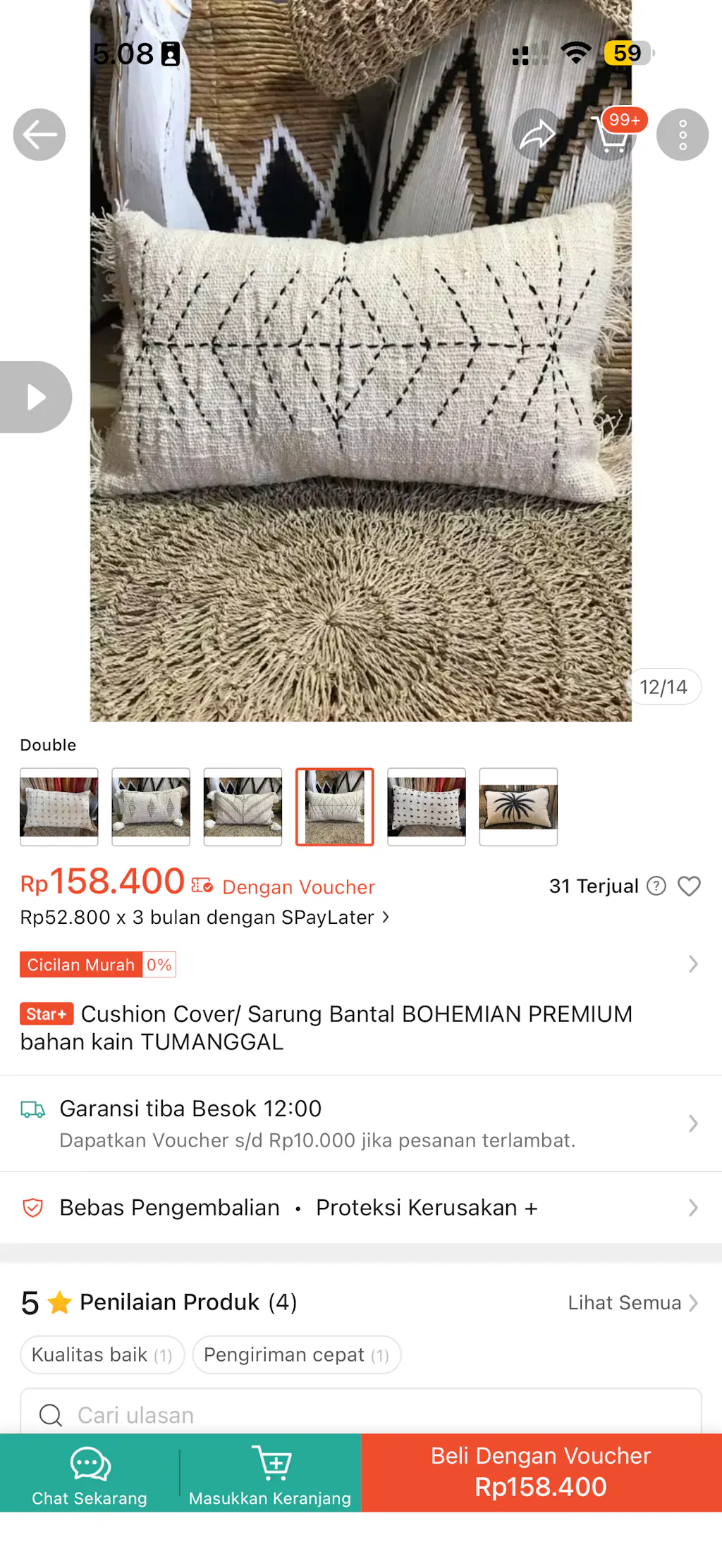Buy now with Beli Dengan Voucher
722x1568 pixels.
pyautogui.click(x=541, y=1473)
